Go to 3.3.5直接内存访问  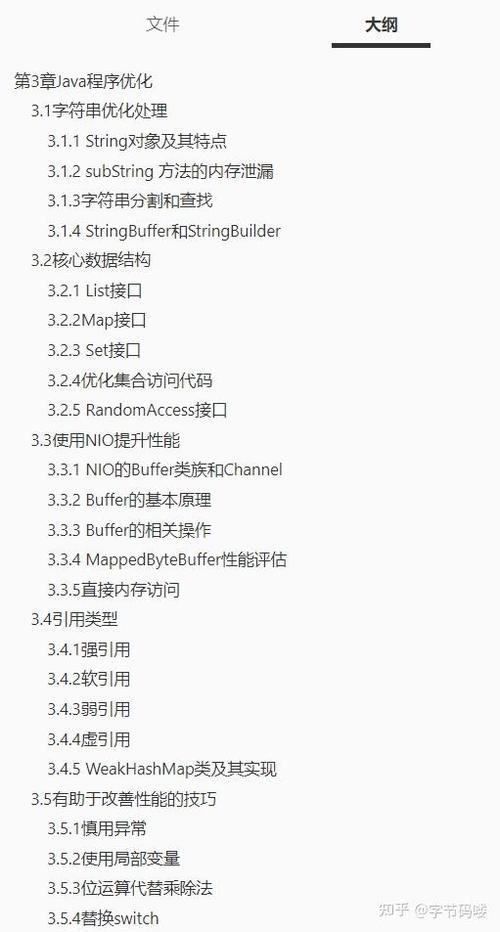[114, 590]
